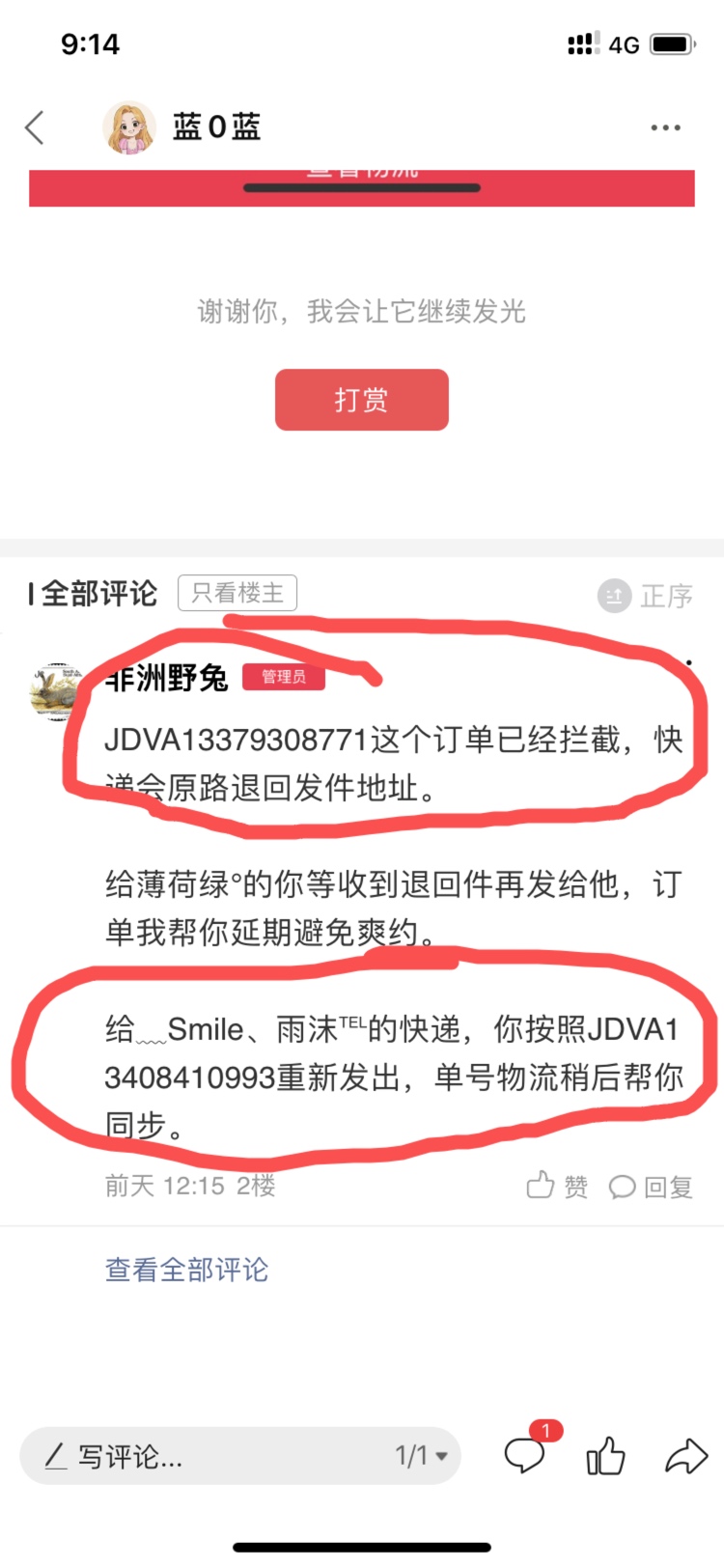Reply to 非洲野兔's comment via 回复
This screenshot has width=724, height=1568.
point(652,1186)
